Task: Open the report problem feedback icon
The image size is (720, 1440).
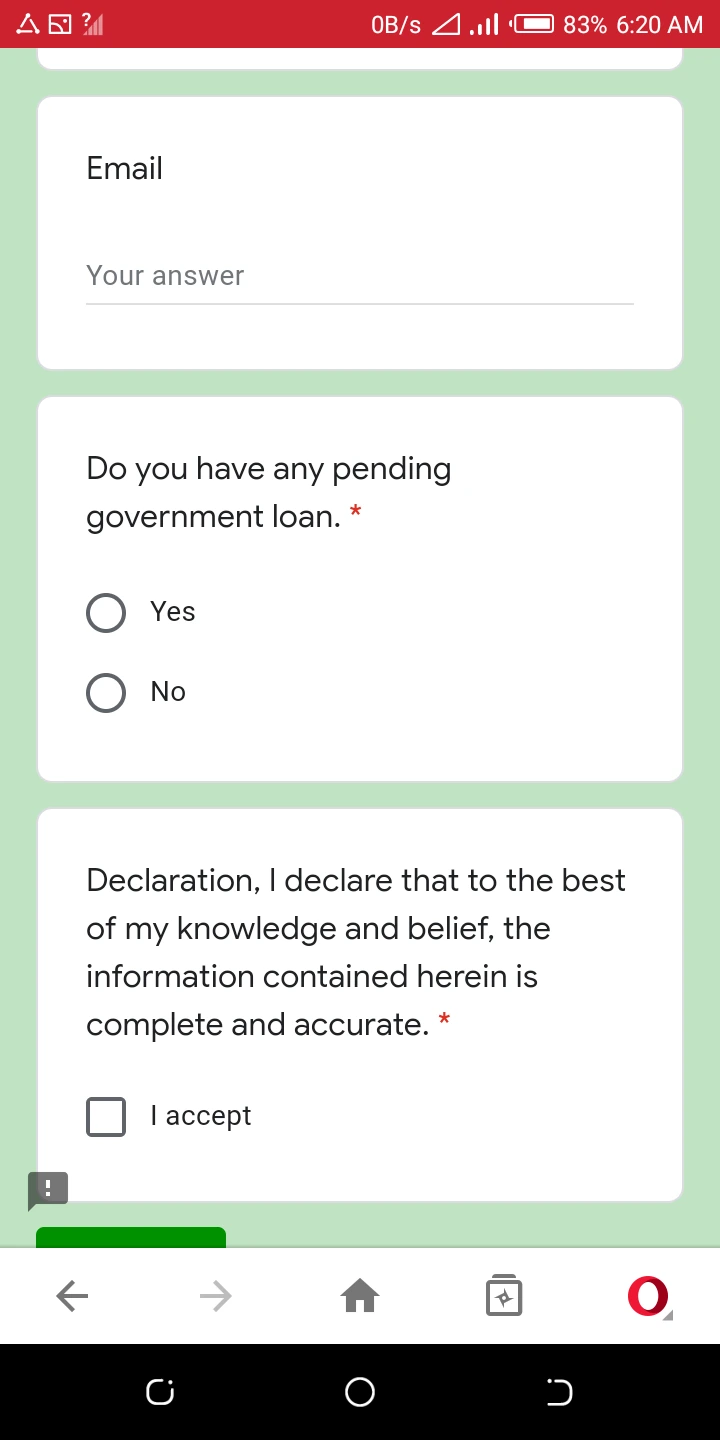Action: (48, 1190)
